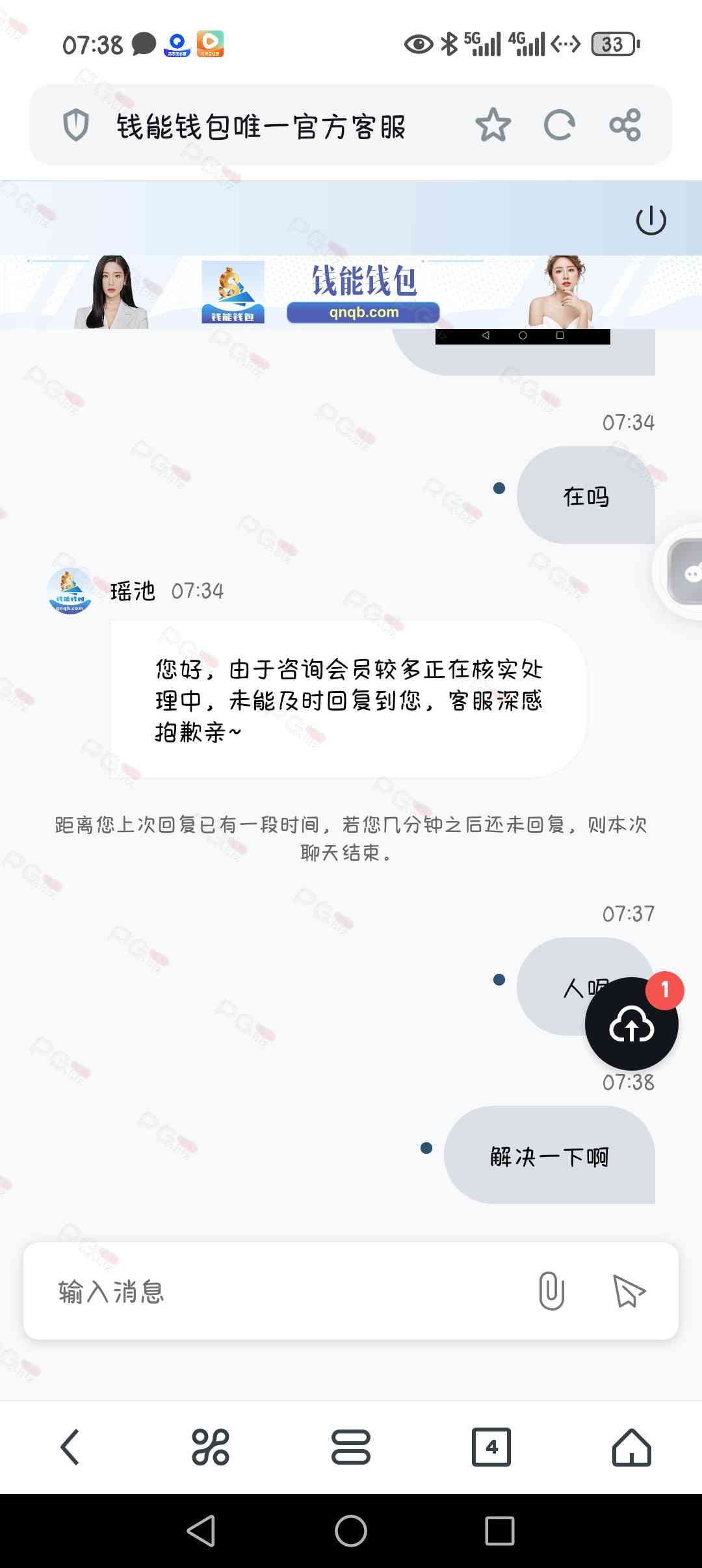Open the floating chat bubble at the edge
Image resolution: width=702 pixels, height=1568 pixels.
[x=686, y=572]
